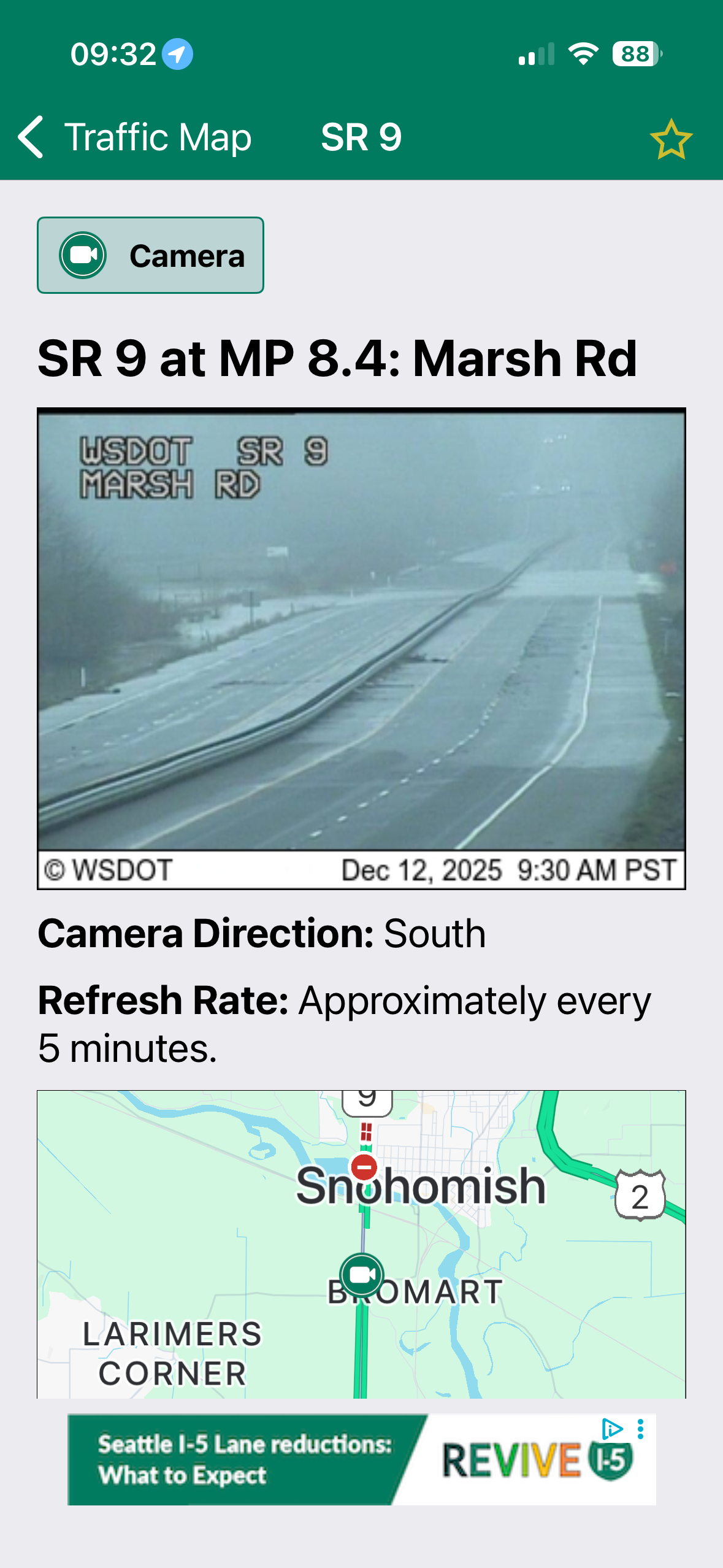Tap the Camera button
723x1568 pixels.
point(151,255)
